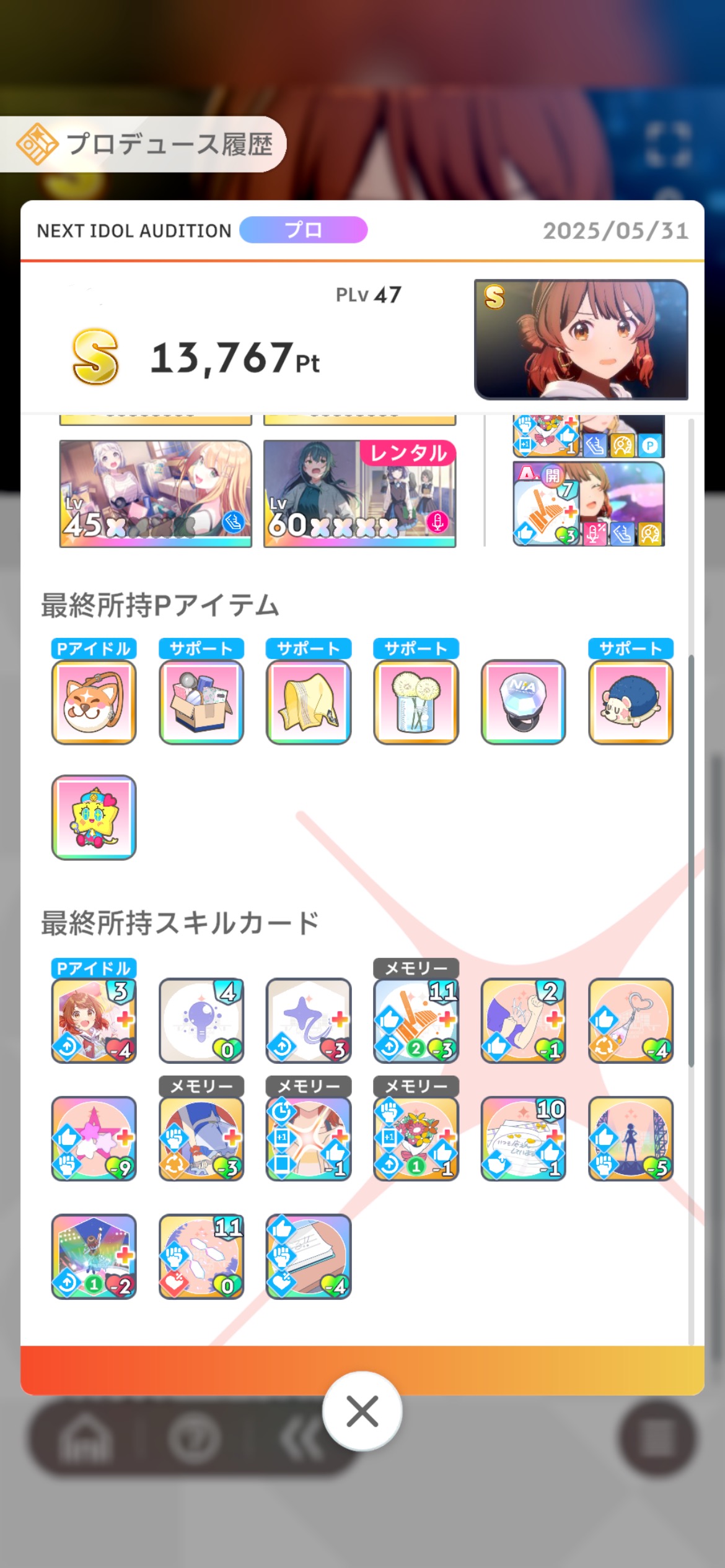This screenshot has width=725, height=1568.
Task: View the stage performance skill card
Action: (x=94, y=1257)
